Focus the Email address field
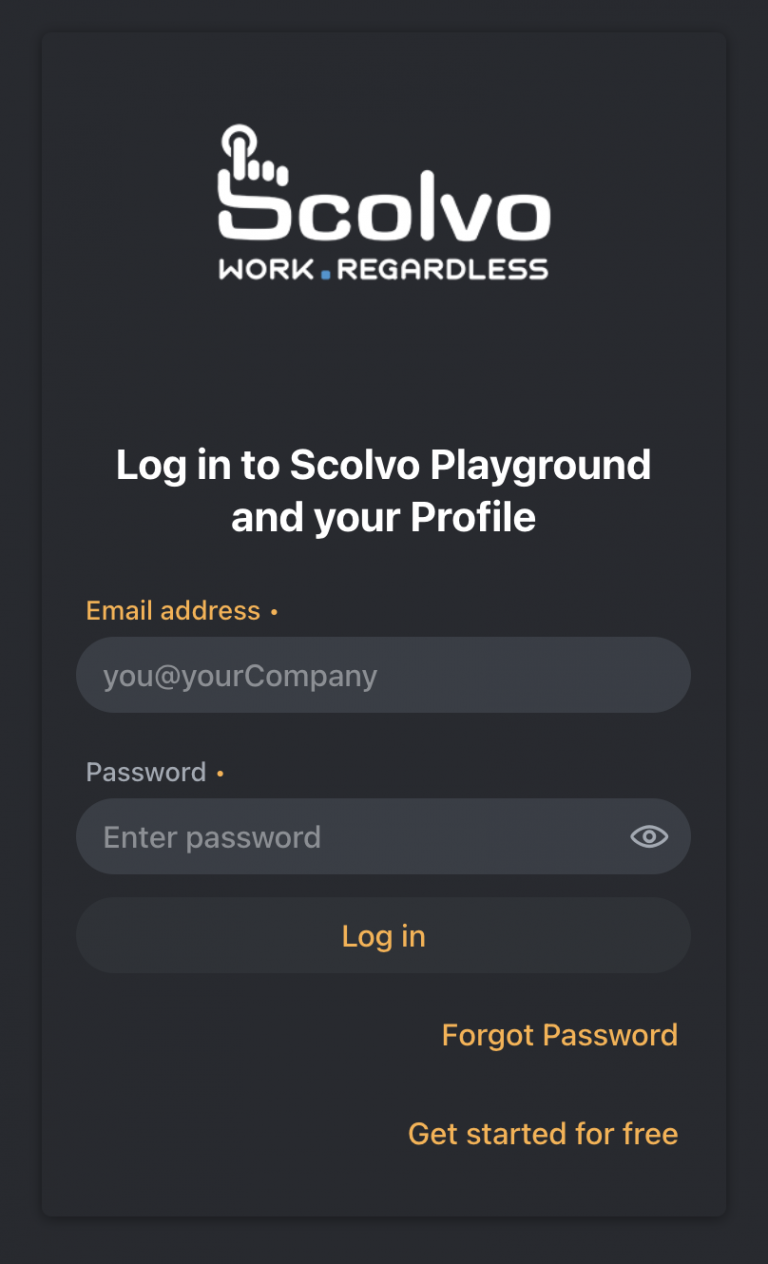The height and width of the screenshot is (1264, 768). point(383,675)
